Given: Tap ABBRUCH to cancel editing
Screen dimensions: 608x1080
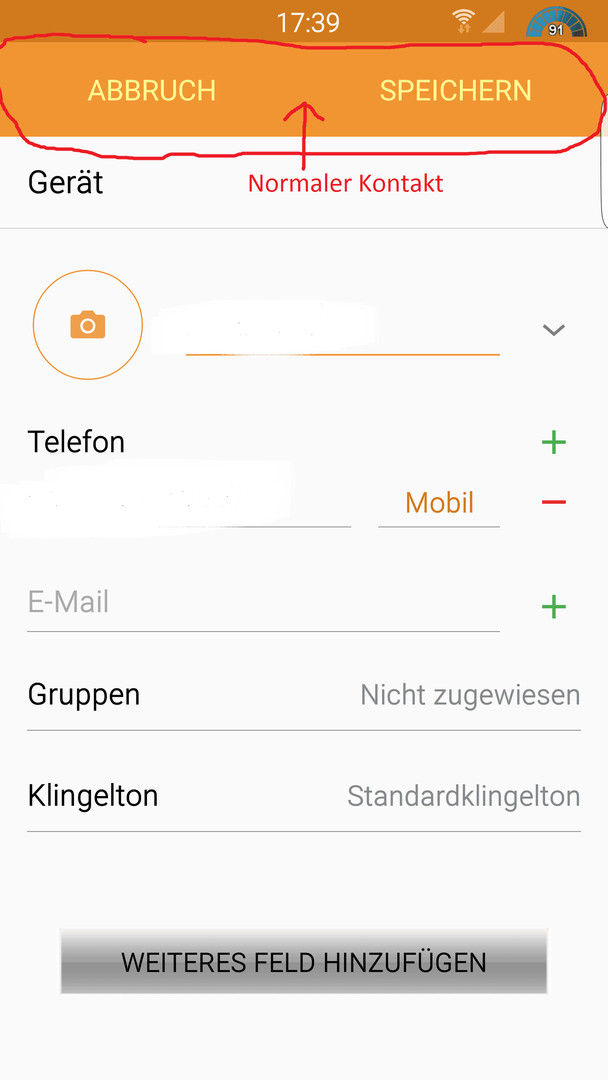Looking at the screenshot, I should (151, 91).
